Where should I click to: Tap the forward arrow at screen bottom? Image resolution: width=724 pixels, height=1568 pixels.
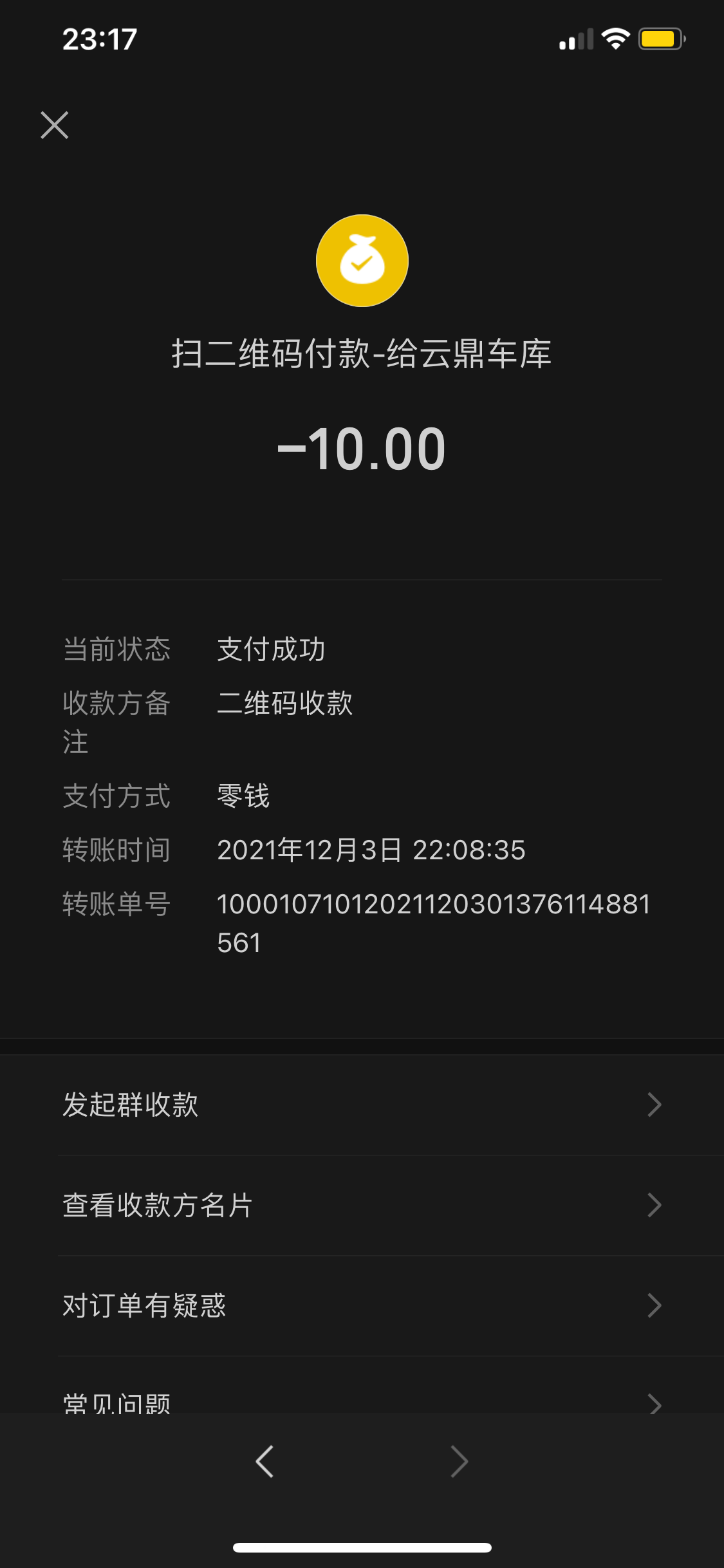click(x=458, y=1460)
